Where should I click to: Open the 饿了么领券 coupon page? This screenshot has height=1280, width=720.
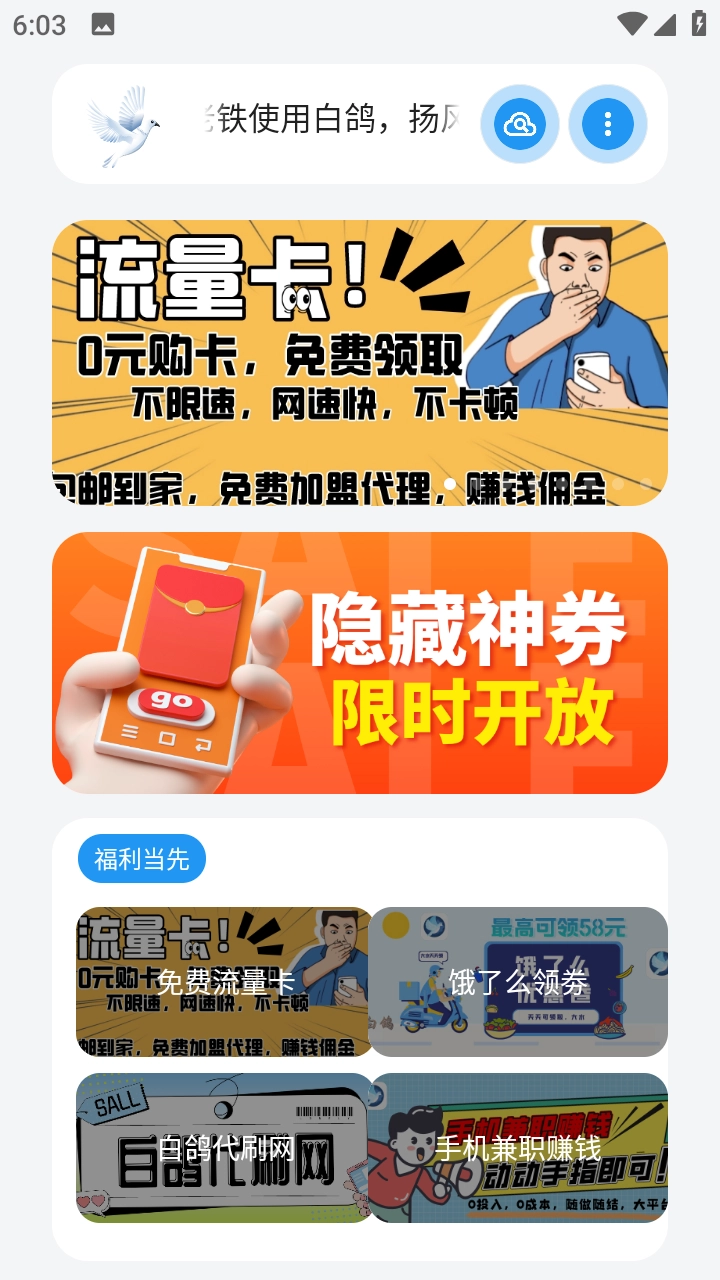[518, 982]
